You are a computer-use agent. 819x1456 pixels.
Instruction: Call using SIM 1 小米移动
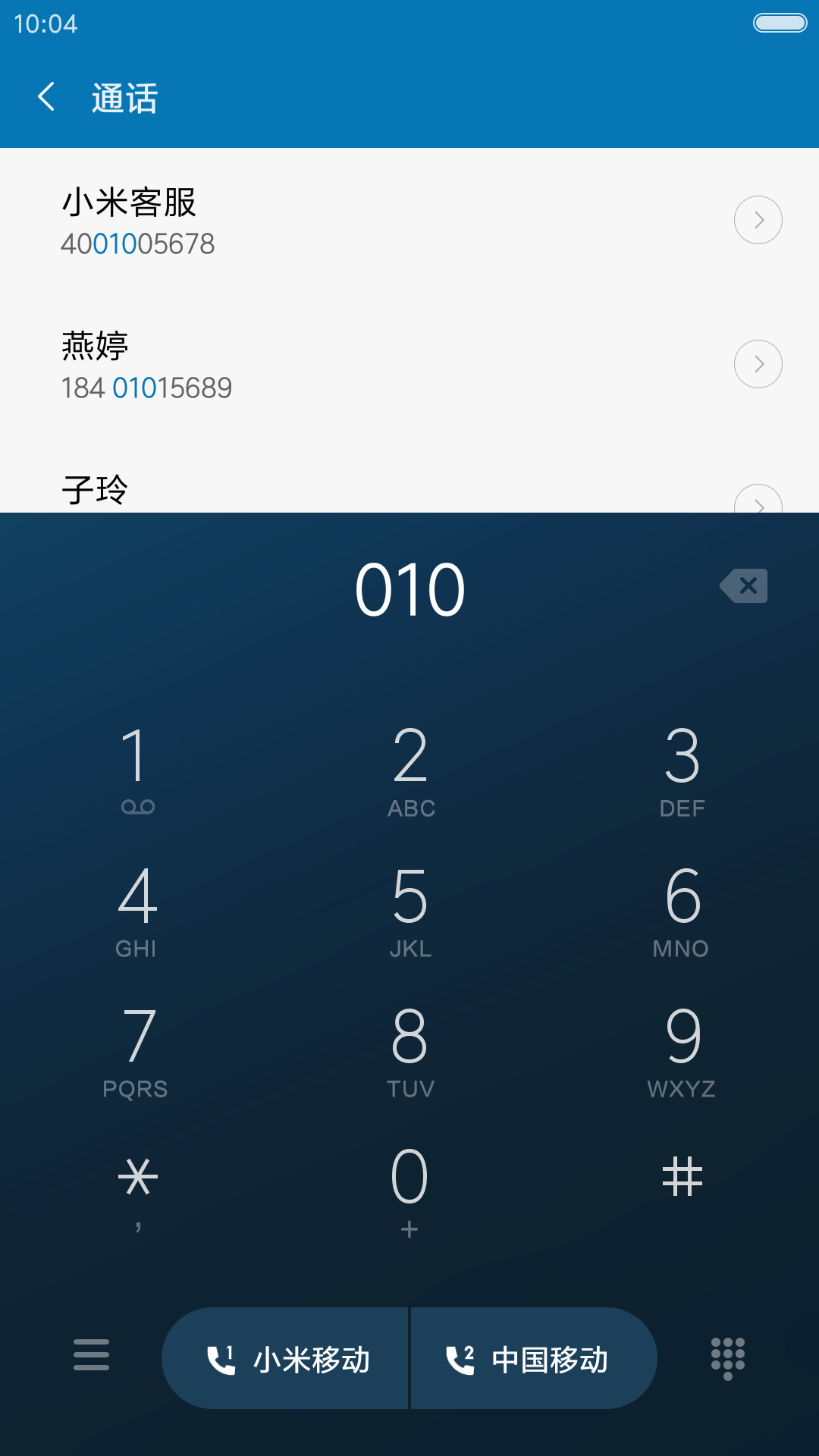(285, 1358)
